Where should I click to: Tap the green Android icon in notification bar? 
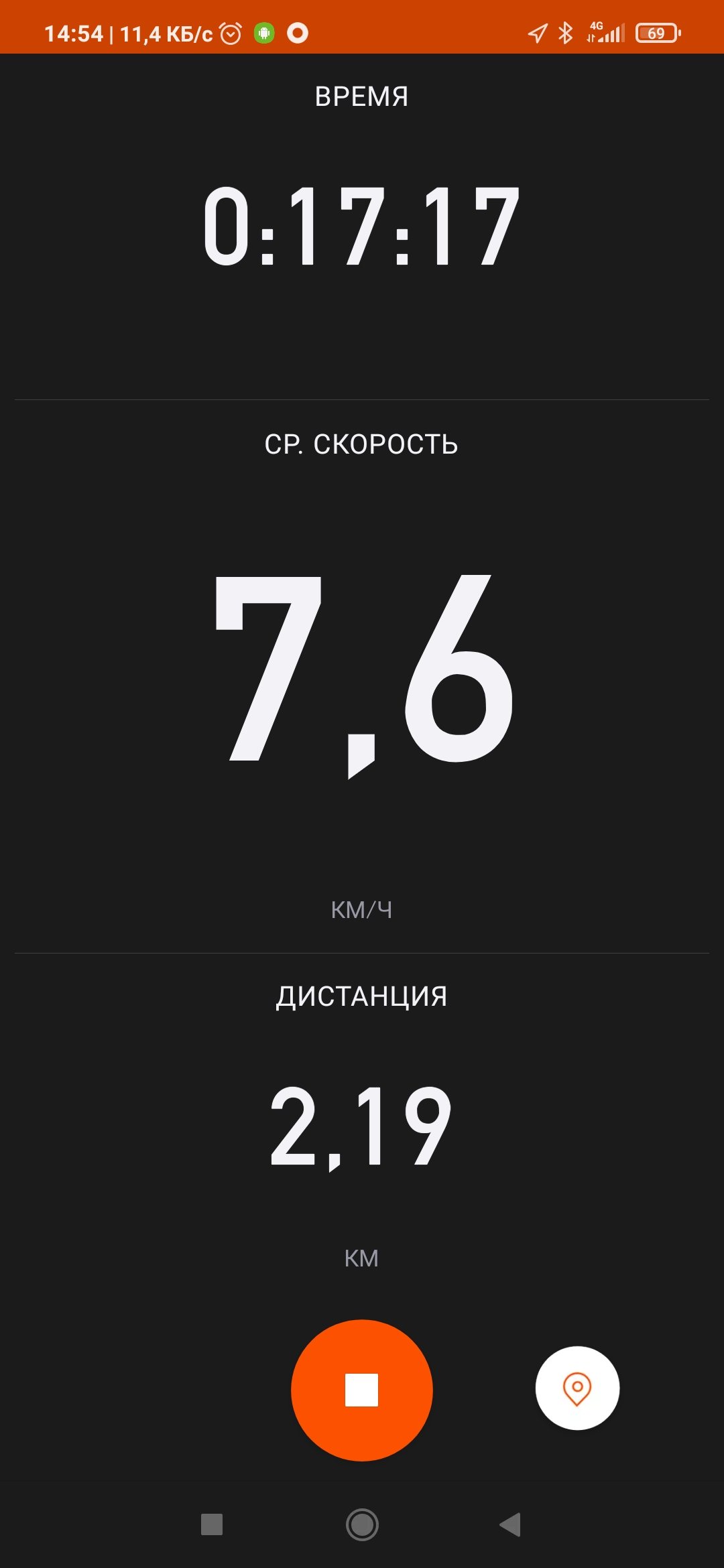pyautogui.click(x=264, y=31)
